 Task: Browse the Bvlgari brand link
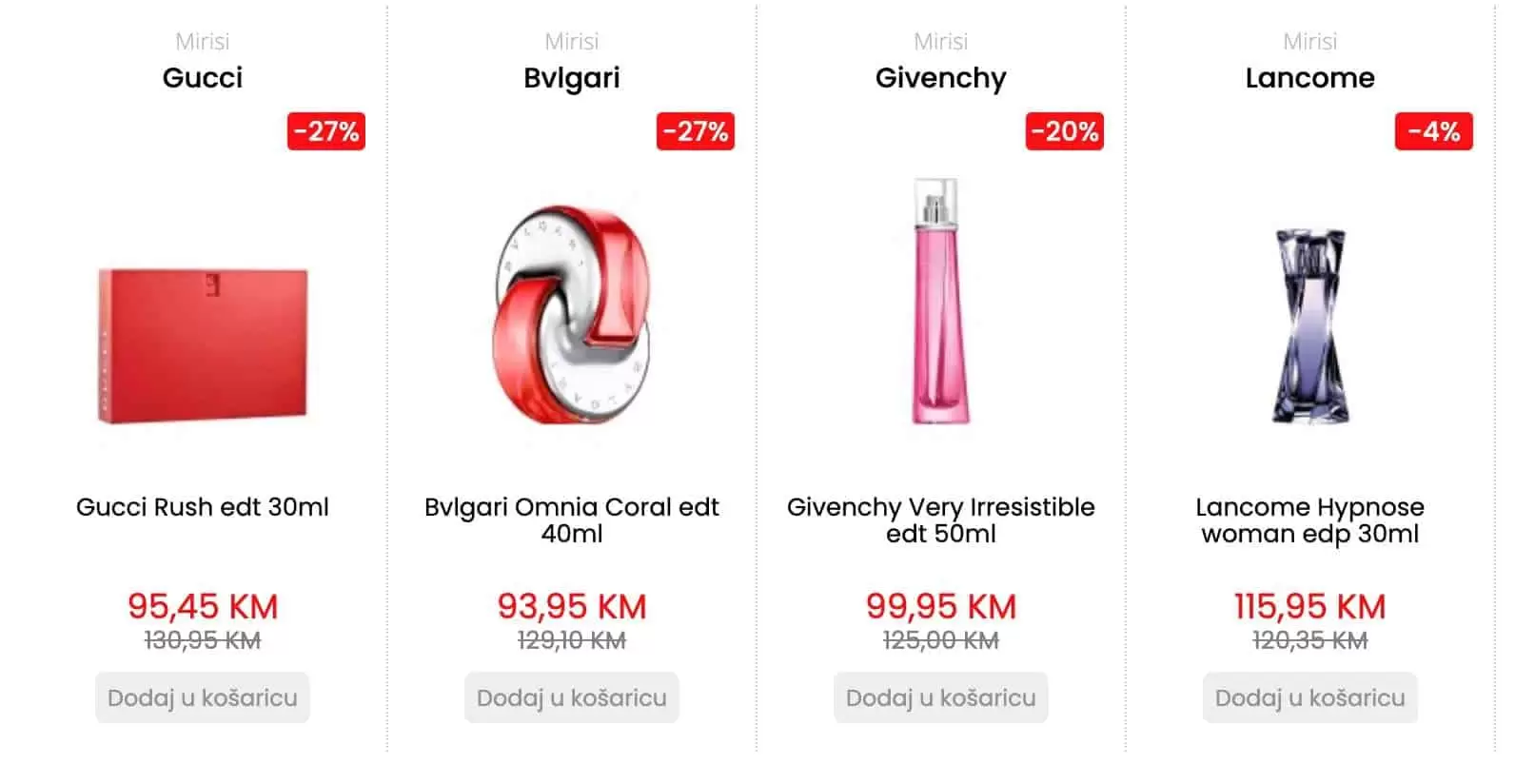coord(571,77)
